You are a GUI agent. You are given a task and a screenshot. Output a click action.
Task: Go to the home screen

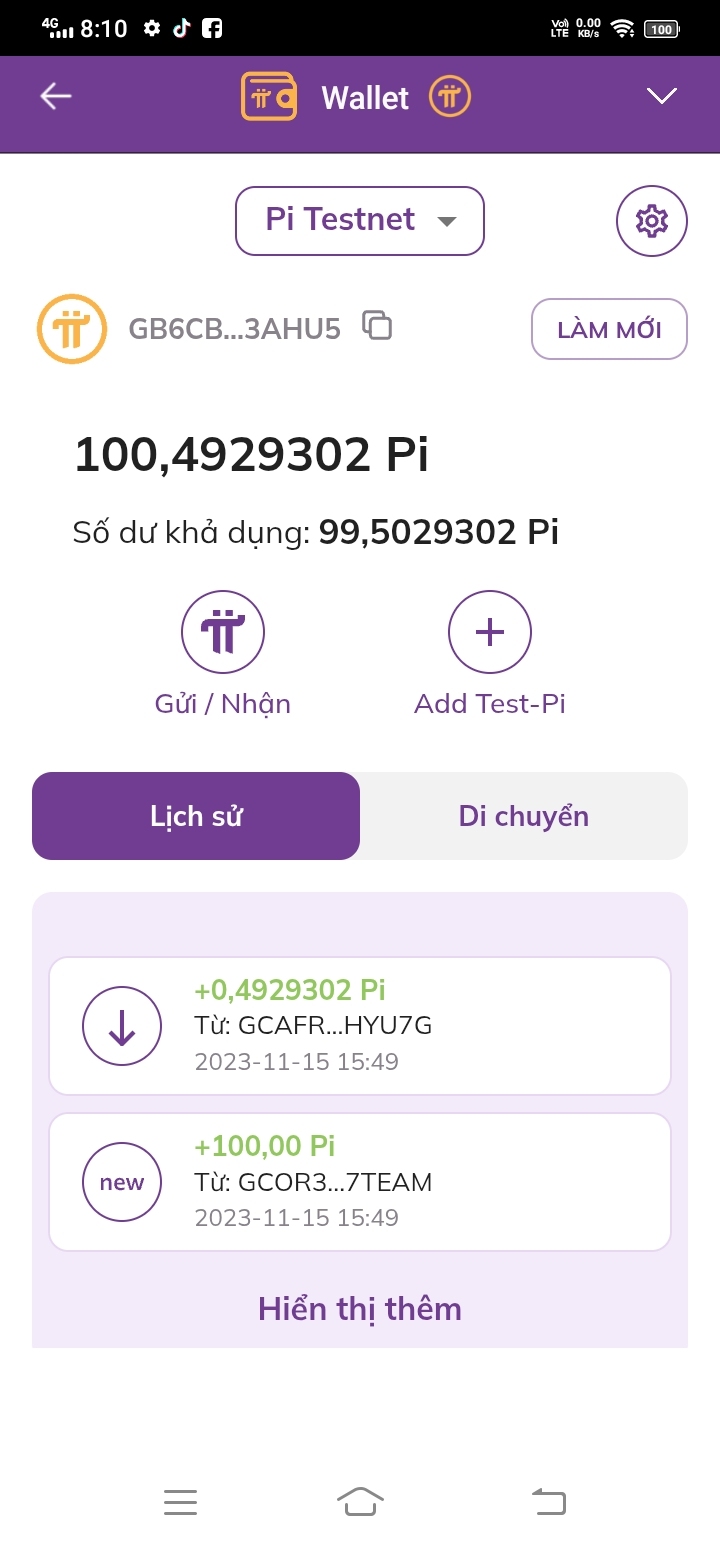click(x=360, y=1502)
